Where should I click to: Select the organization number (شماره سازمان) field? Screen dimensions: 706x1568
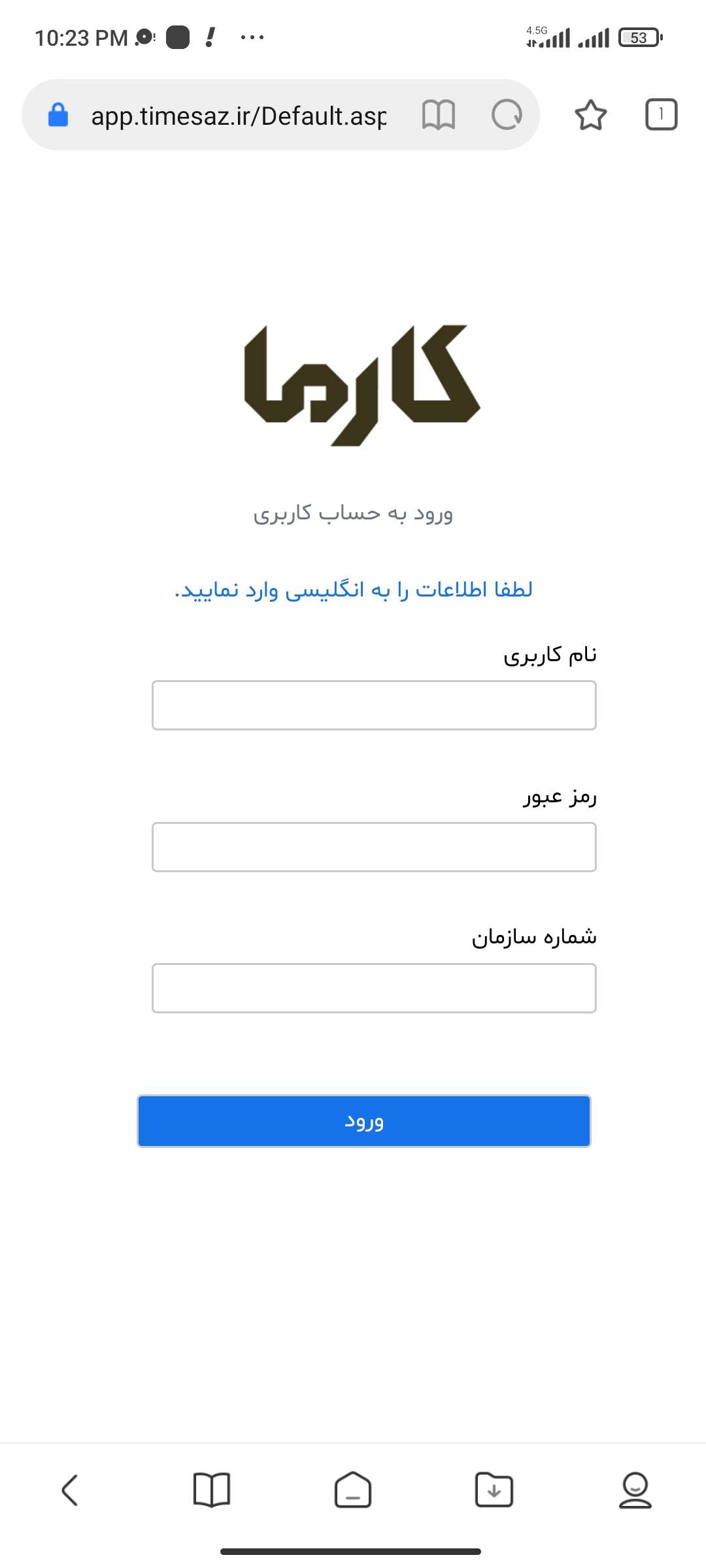[374, 988]
